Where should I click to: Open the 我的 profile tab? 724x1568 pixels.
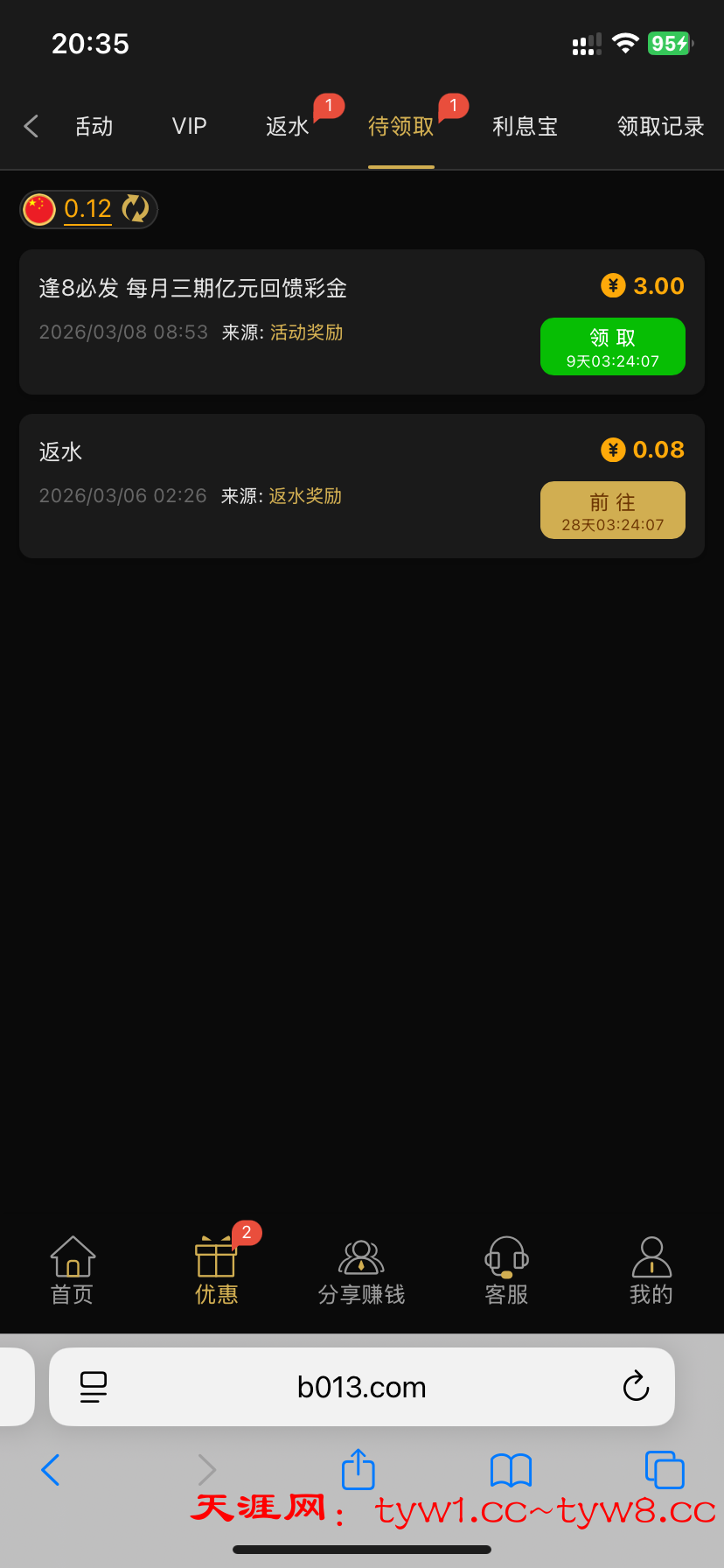651,1270
